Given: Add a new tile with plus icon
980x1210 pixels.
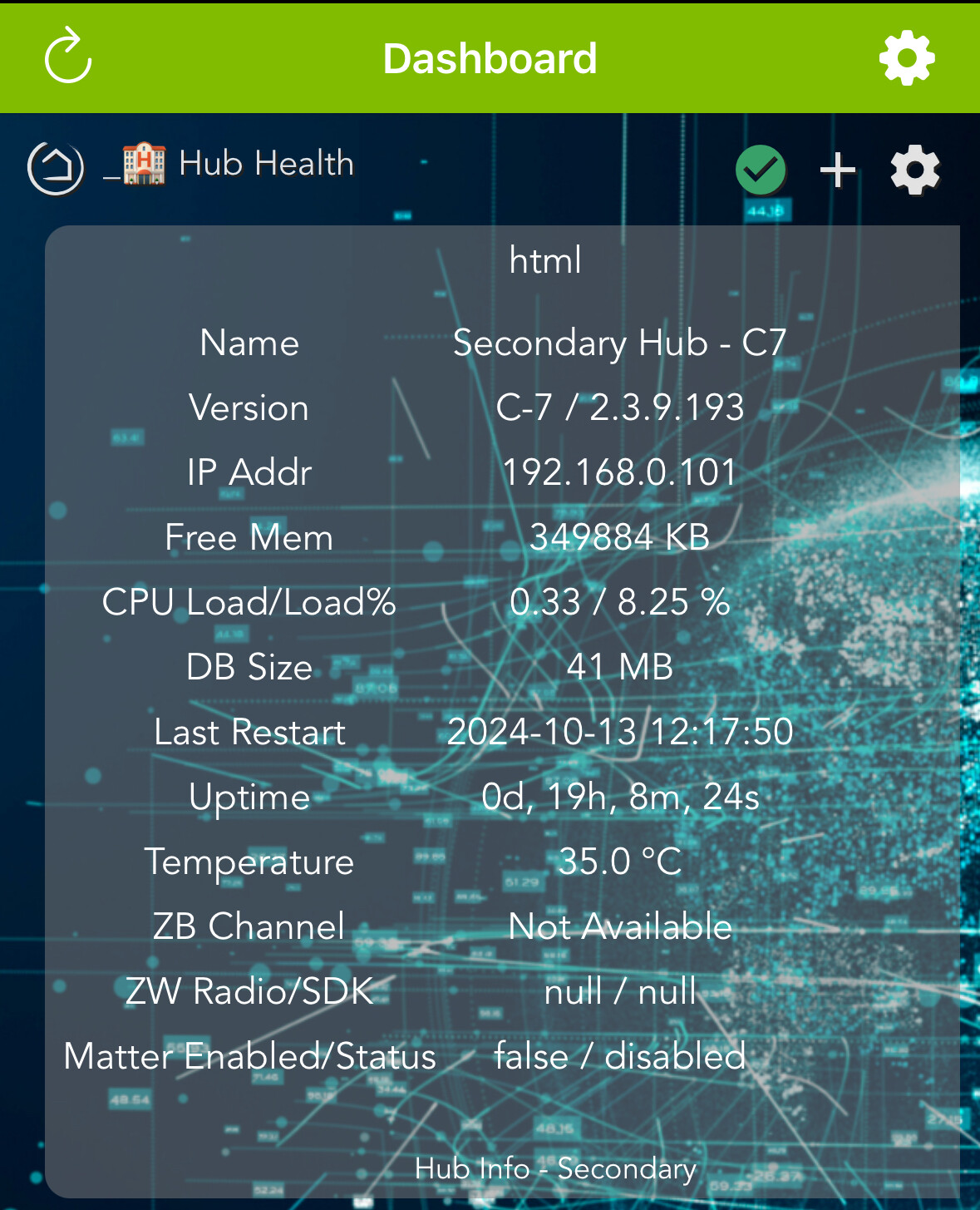Looking at the screenshot, I should [x=837, y=170].
